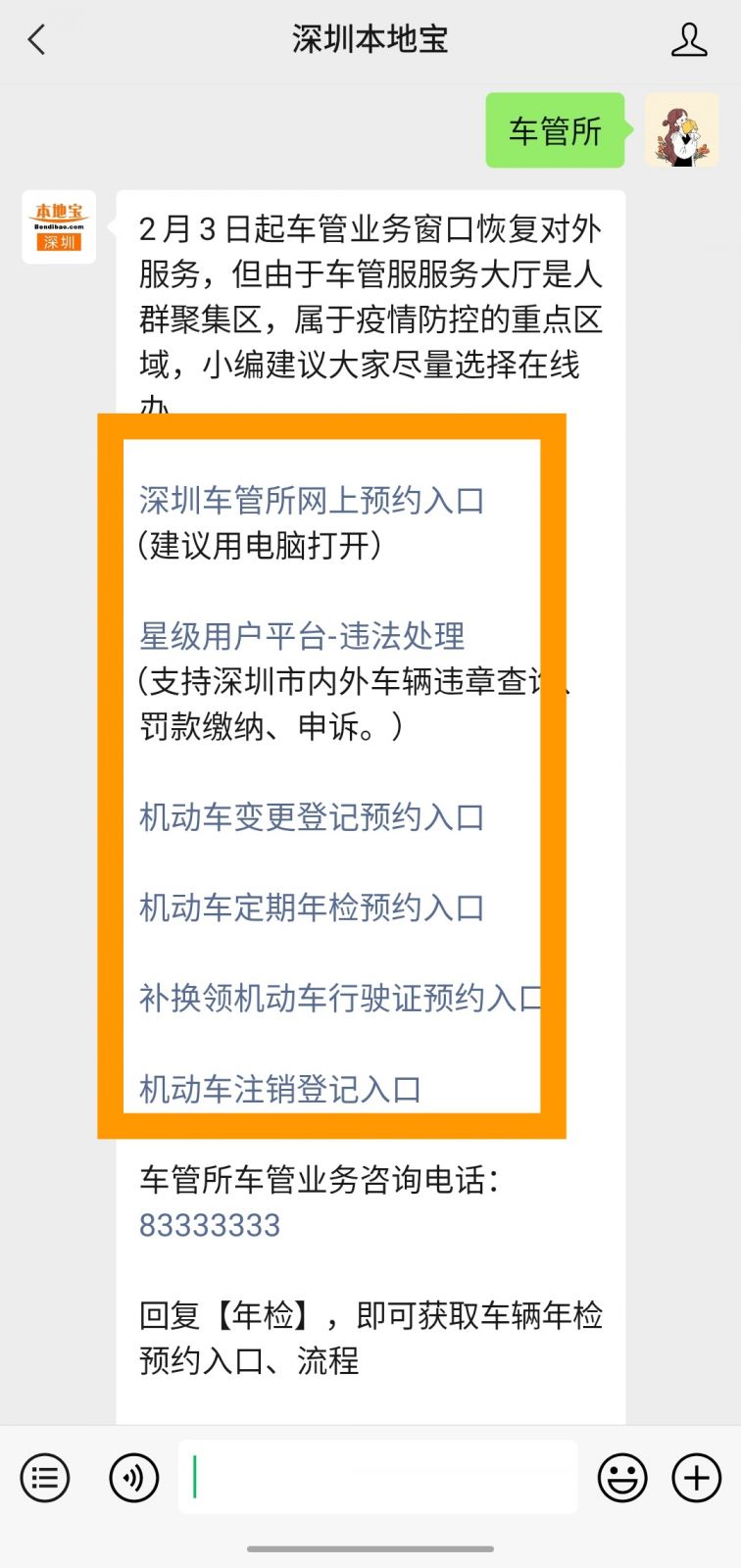Tap the 本地宝 account avatar
Viewport: 741px width, 1568px height.
click(x=59, y=226)
